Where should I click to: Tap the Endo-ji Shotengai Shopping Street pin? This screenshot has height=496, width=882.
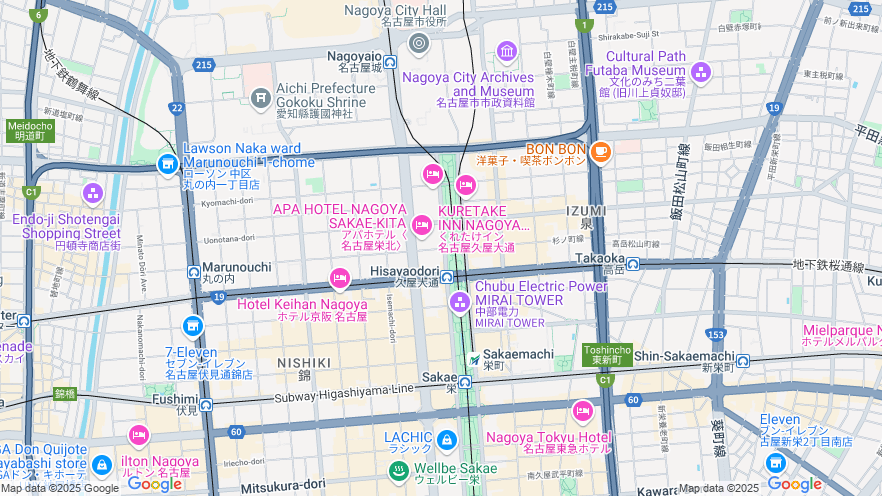93,192
